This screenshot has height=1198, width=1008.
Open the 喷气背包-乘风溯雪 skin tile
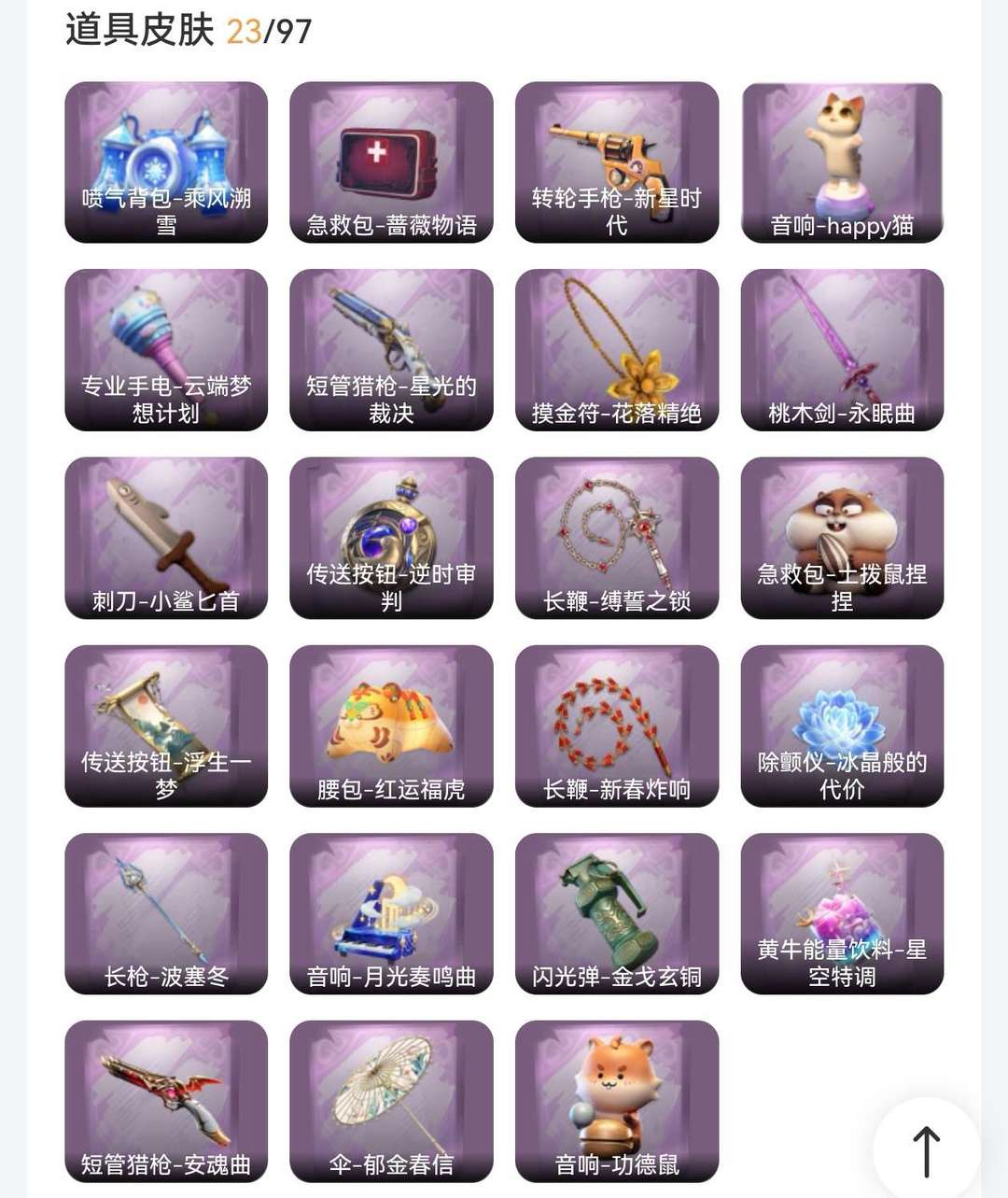[x=166, y=162]
